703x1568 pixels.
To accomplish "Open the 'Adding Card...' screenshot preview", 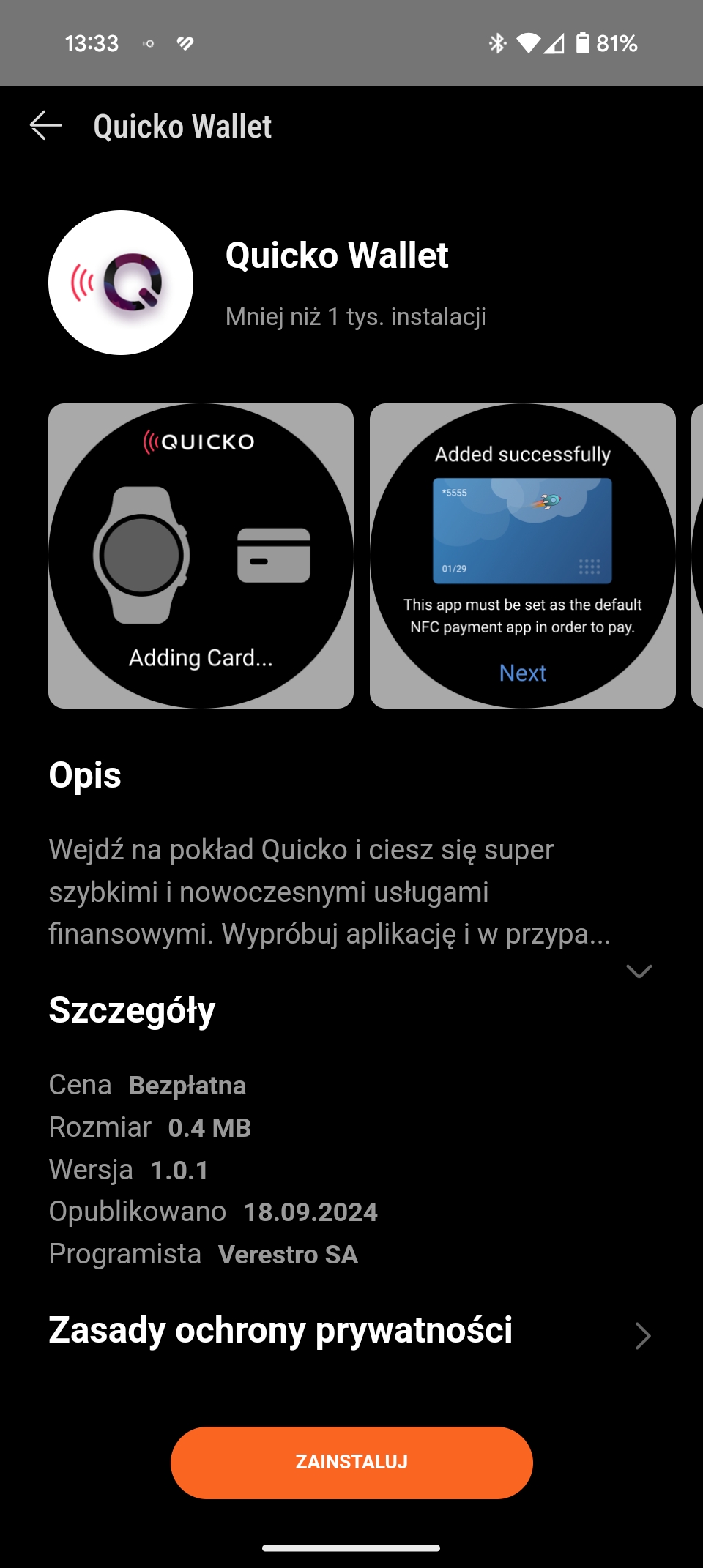I will click(201, 556).
